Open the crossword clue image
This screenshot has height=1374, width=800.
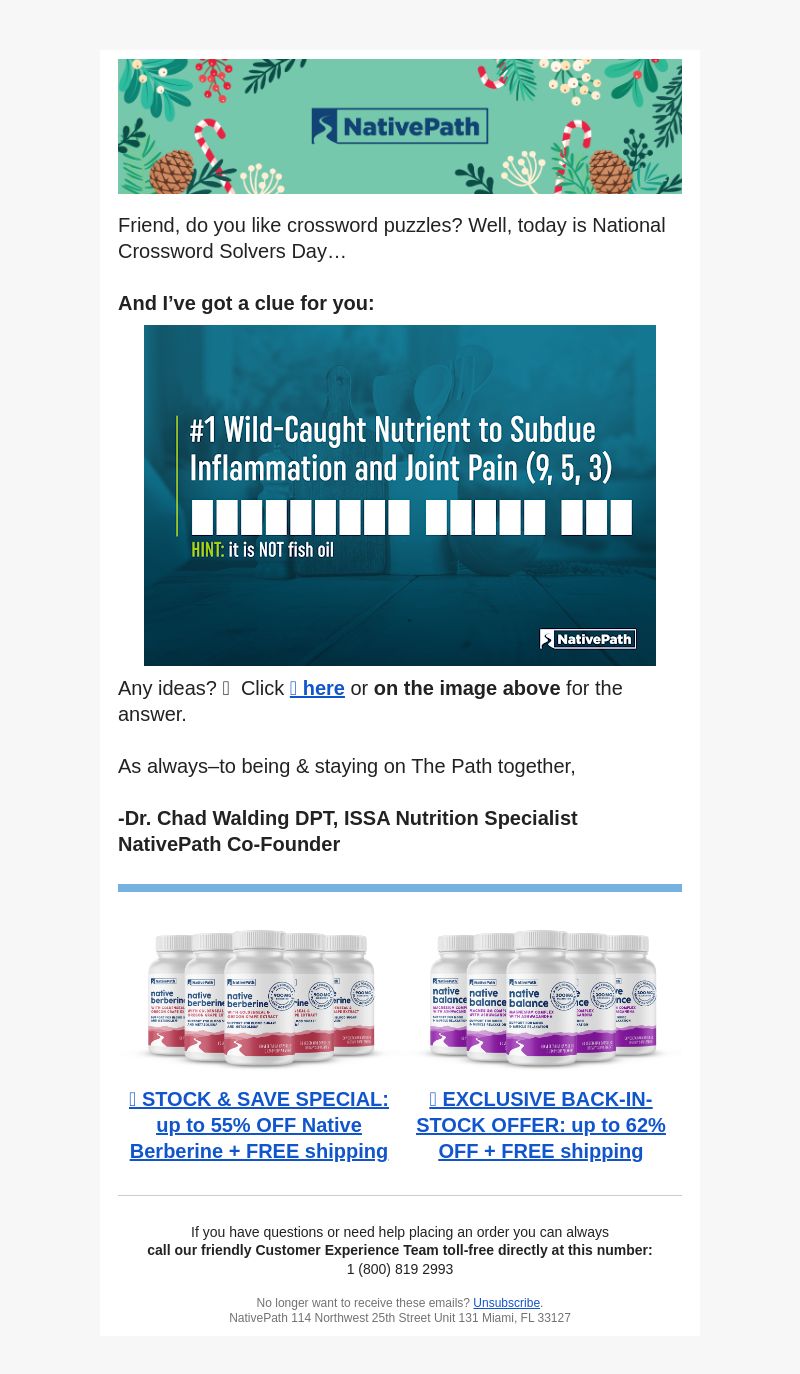pos(400,495)
